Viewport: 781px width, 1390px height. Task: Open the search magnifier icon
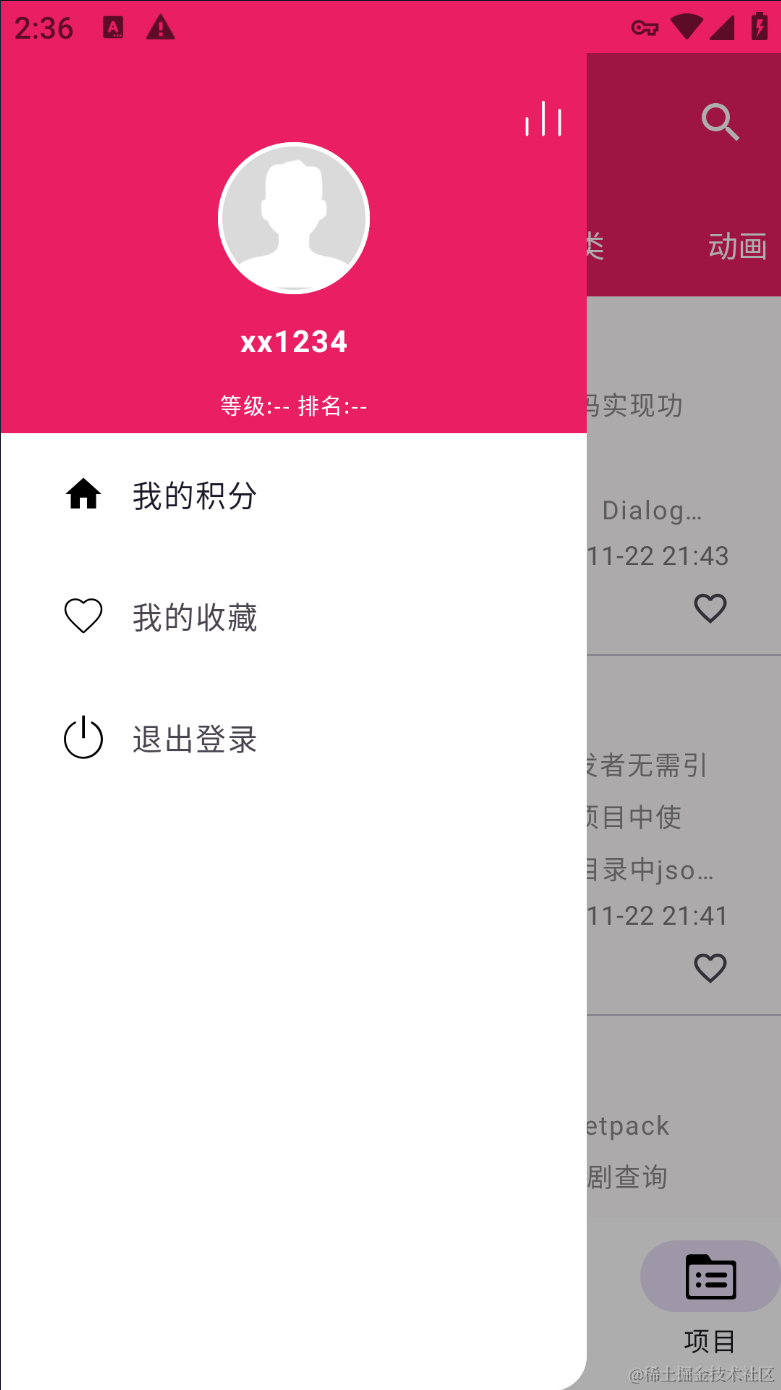pyautogui.click(x=720, y=122)
